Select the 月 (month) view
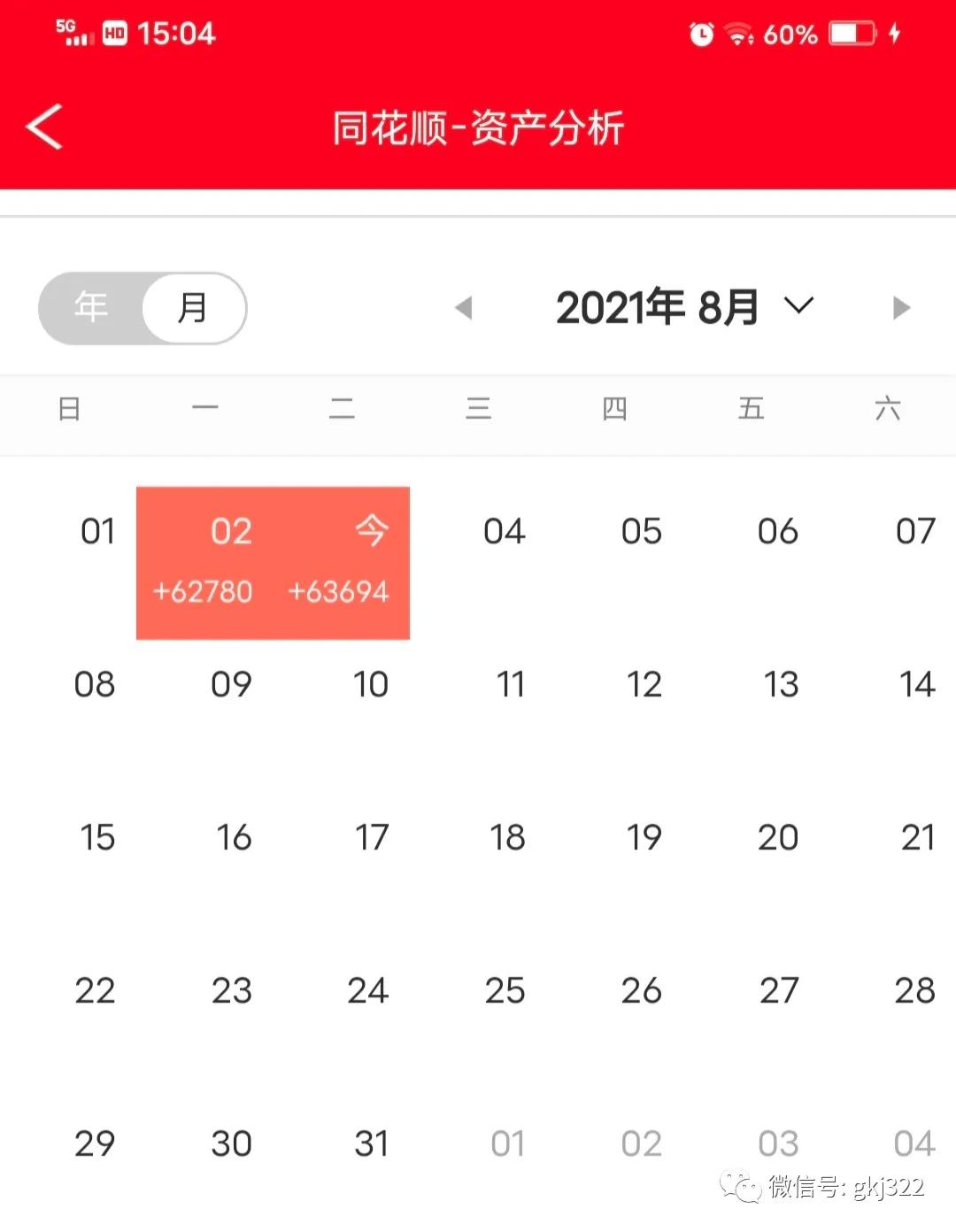 (192, 308)
